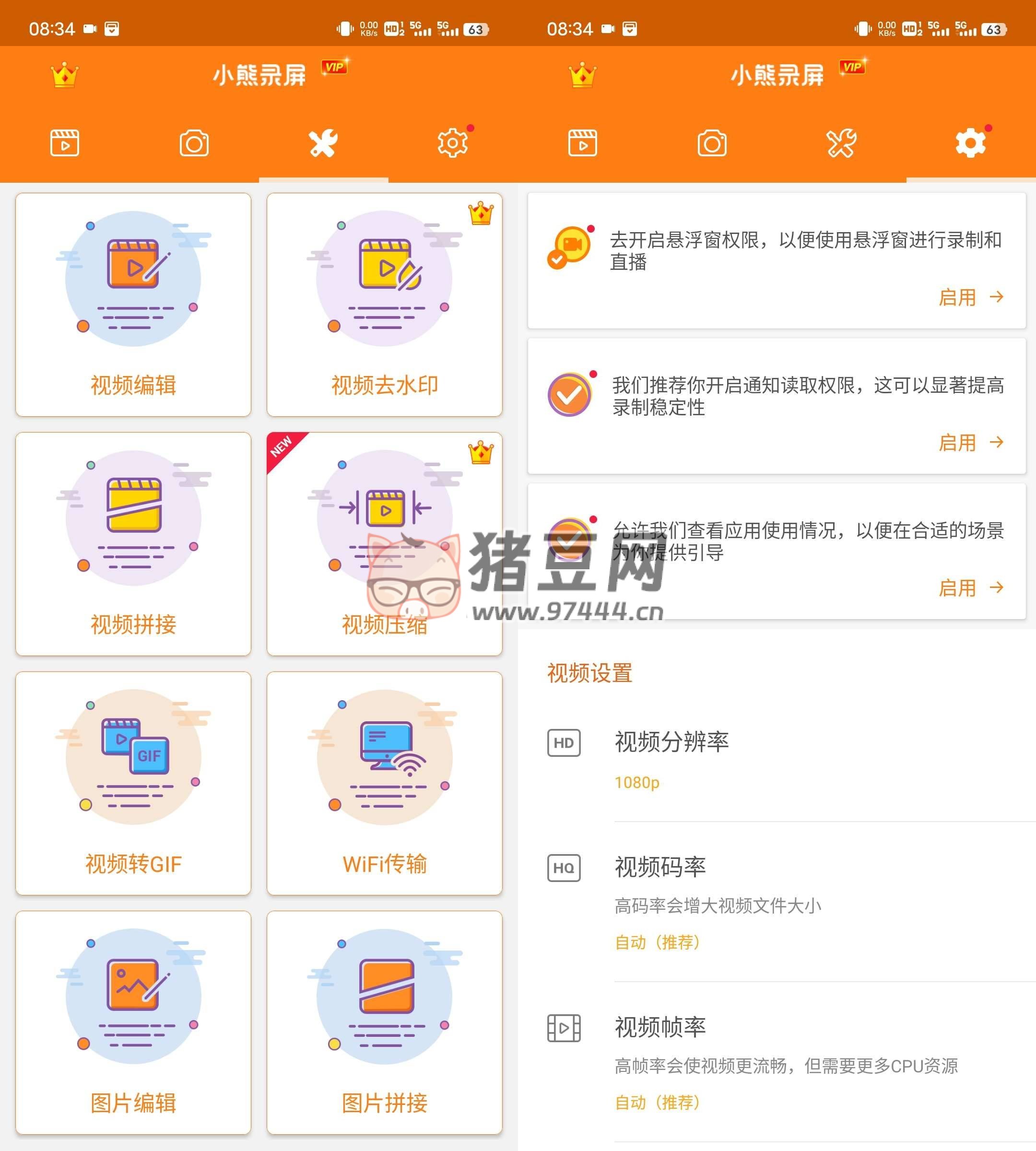Open the 视频编辑 tool
Viewport: 1036px width, 1151px height.
[x=133, y=305]
